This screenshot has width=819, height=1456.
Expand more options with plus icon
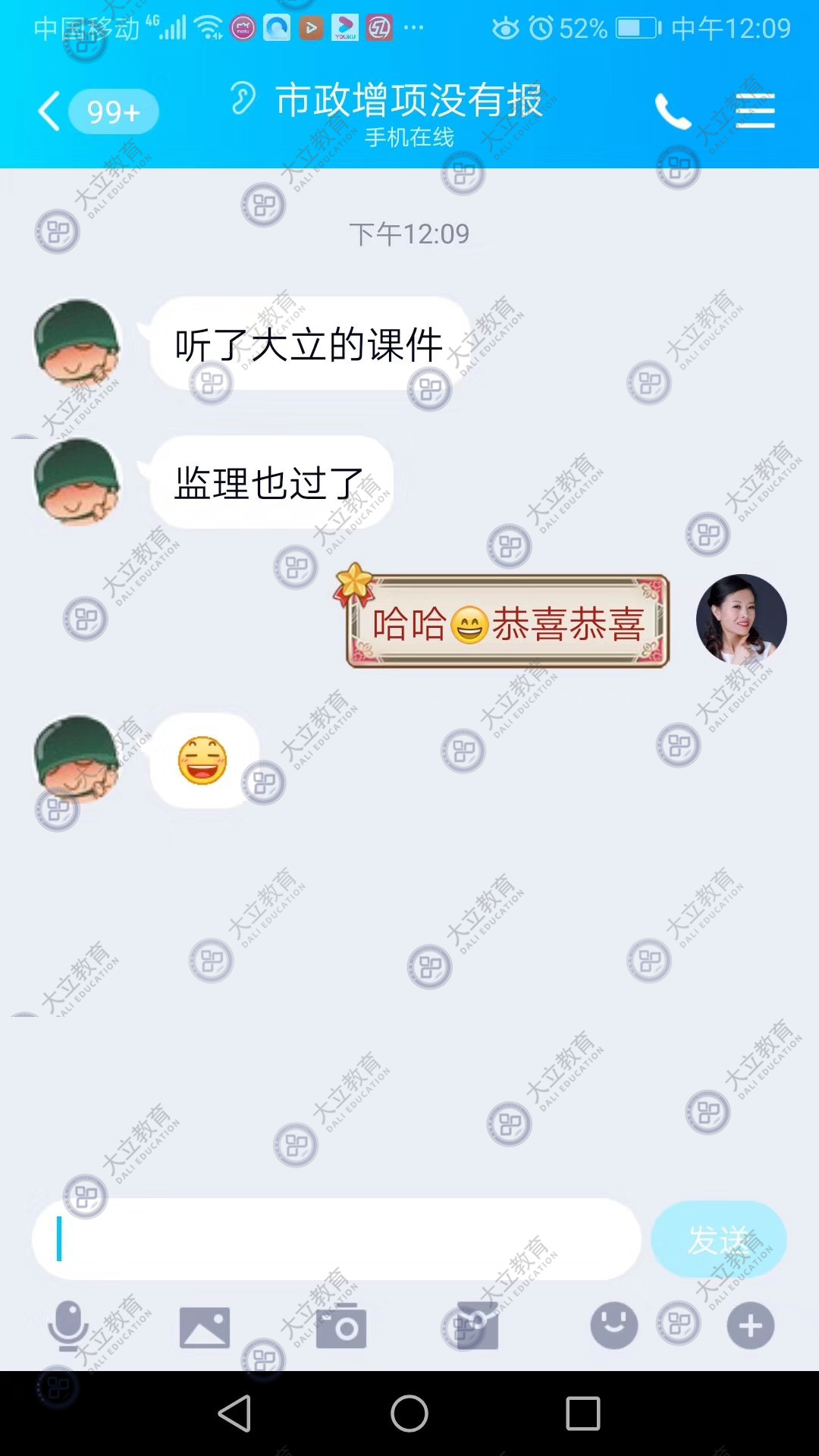point(750,1326)
